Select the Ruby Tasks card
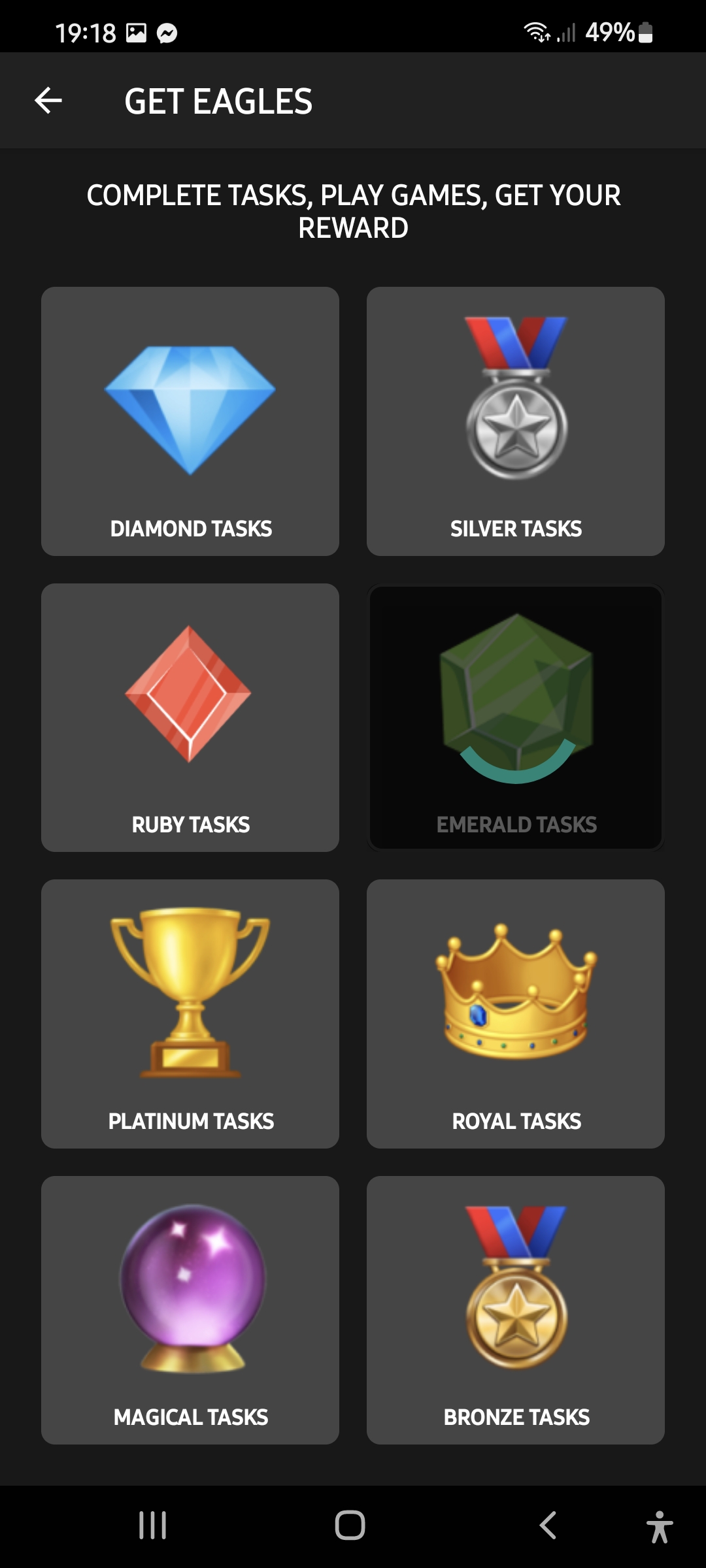 point(190,717)
